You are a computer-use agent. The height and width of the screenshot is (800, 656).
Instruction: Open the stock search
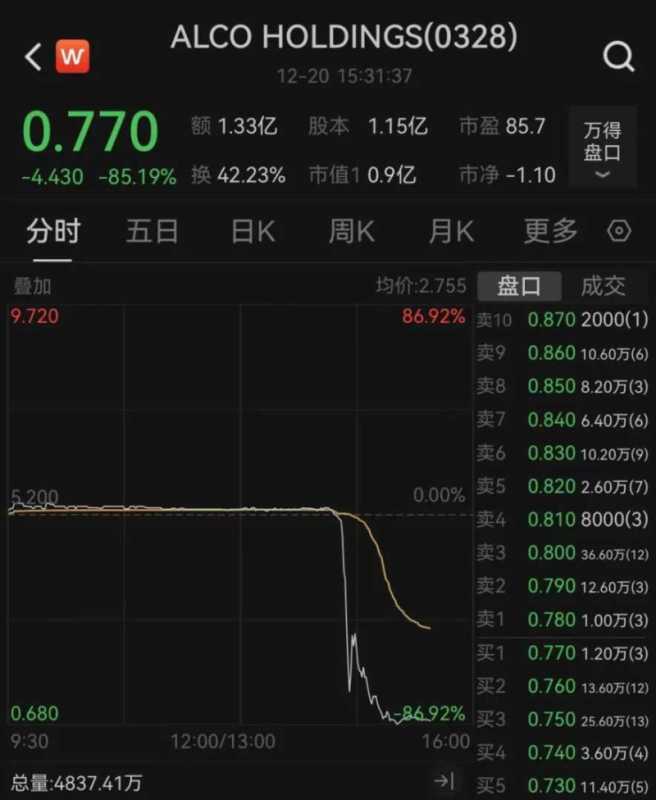[x=619, y=57]
